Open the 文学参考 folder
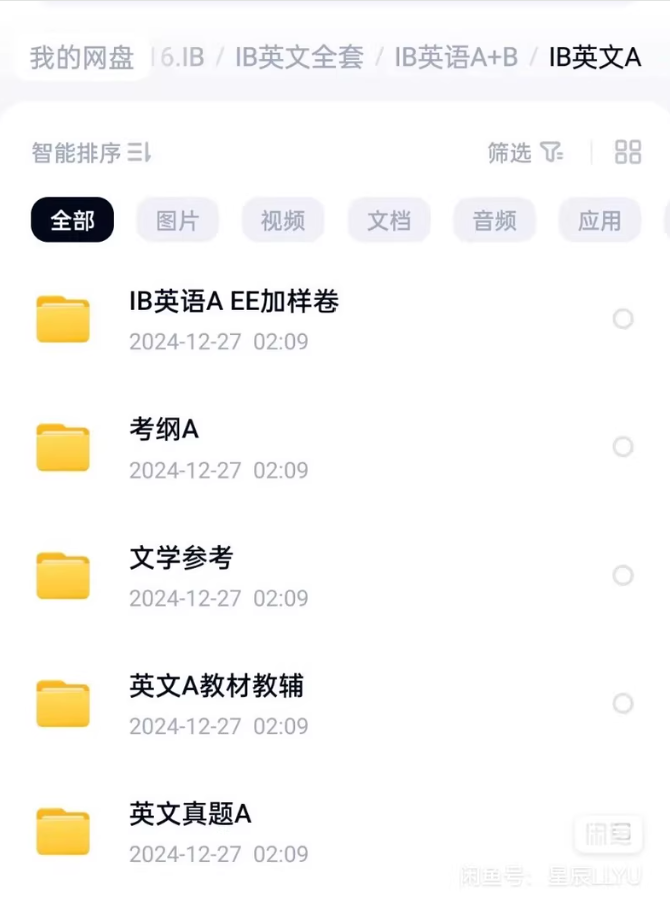Image resolution: width=670 pixels, height=917 pixels. [181, 558]
